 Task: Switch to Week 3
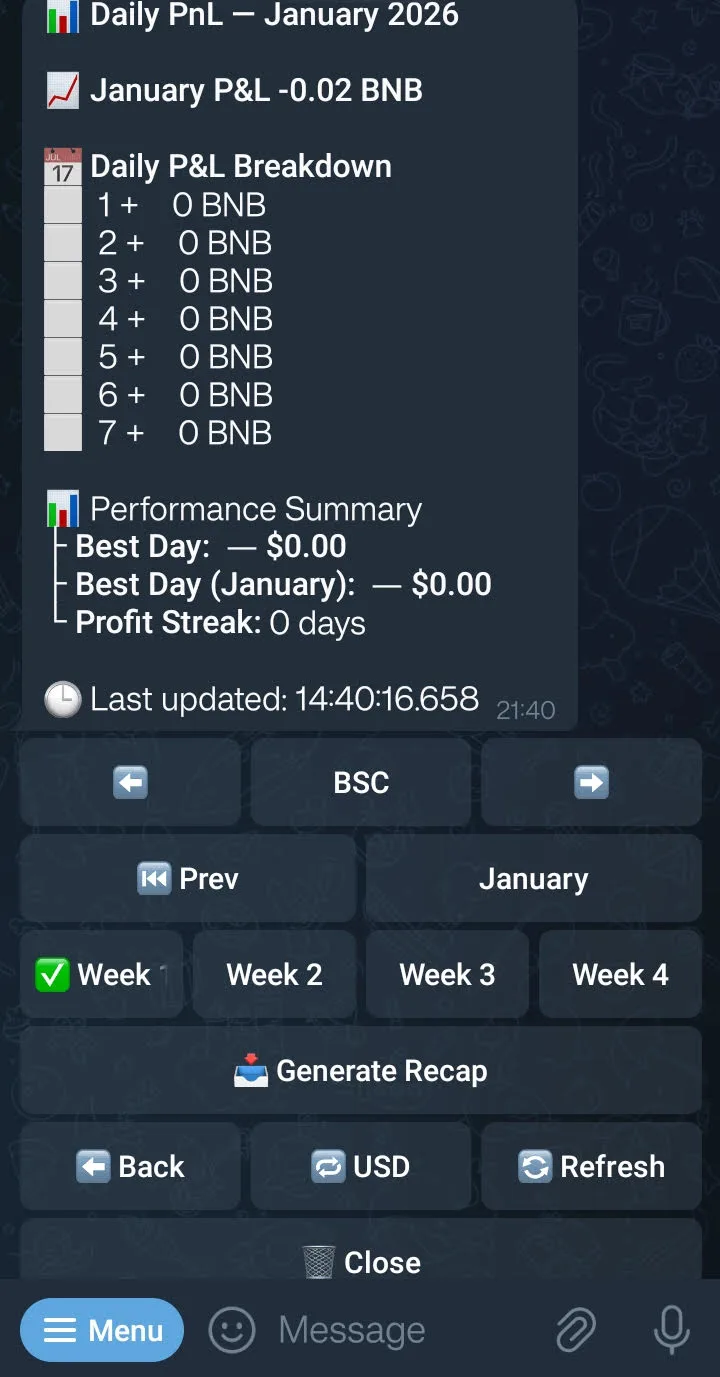447,975
